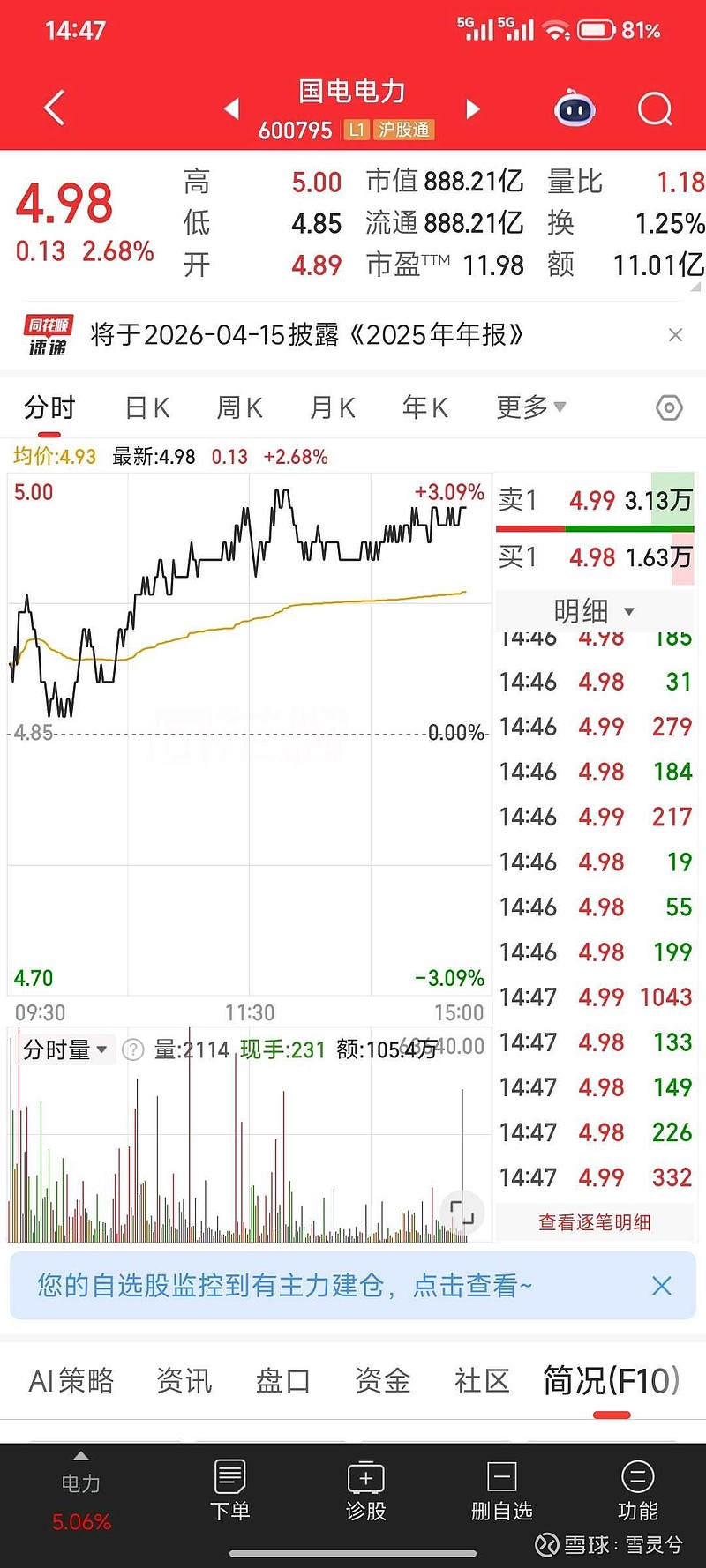This screenshot has height=1568, width=706.
Task: Tap right arrow to view next stock
Action: pyautogui.click(x=472, y=108)
